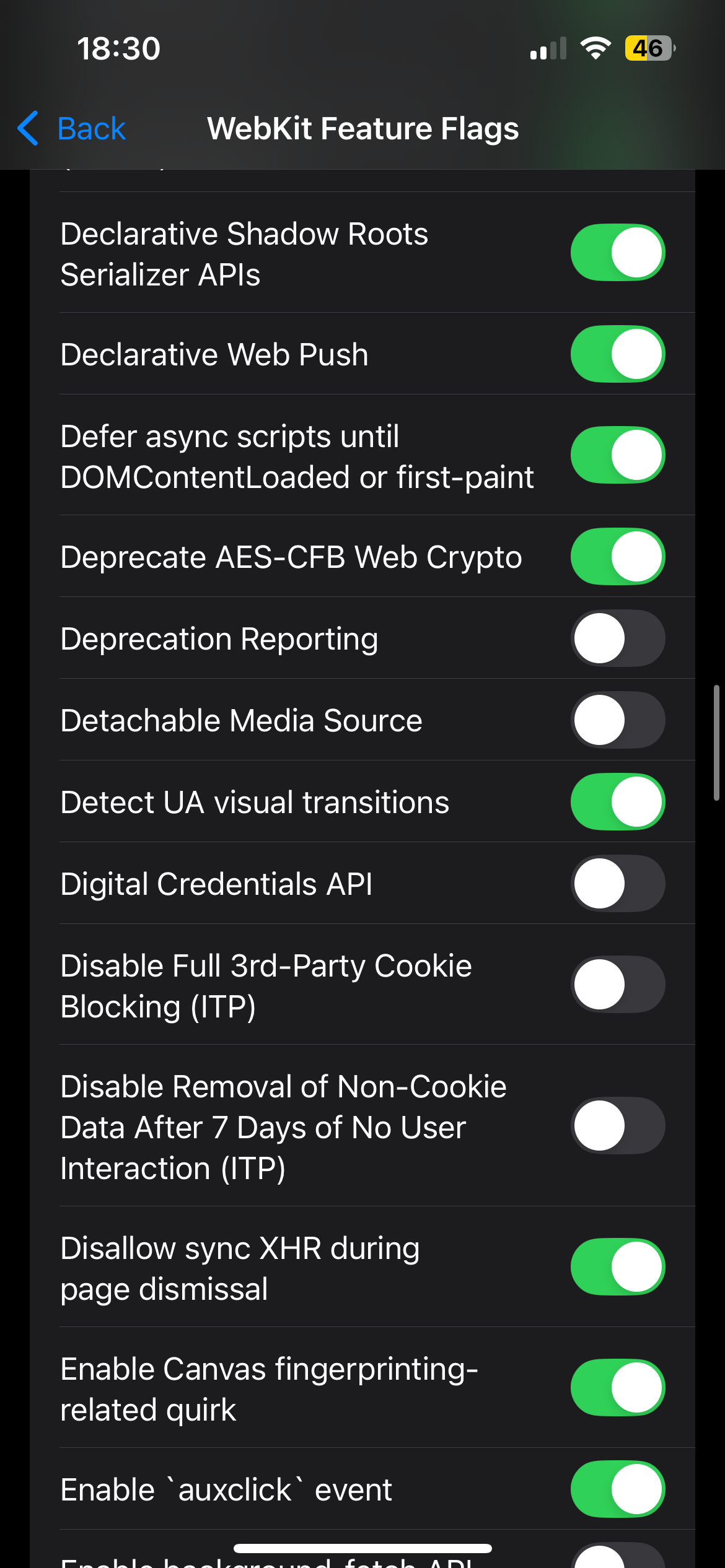Disable Detect UA visual transitions
This screenshot has width=725, height=1568.
click(x=617, y=802)
